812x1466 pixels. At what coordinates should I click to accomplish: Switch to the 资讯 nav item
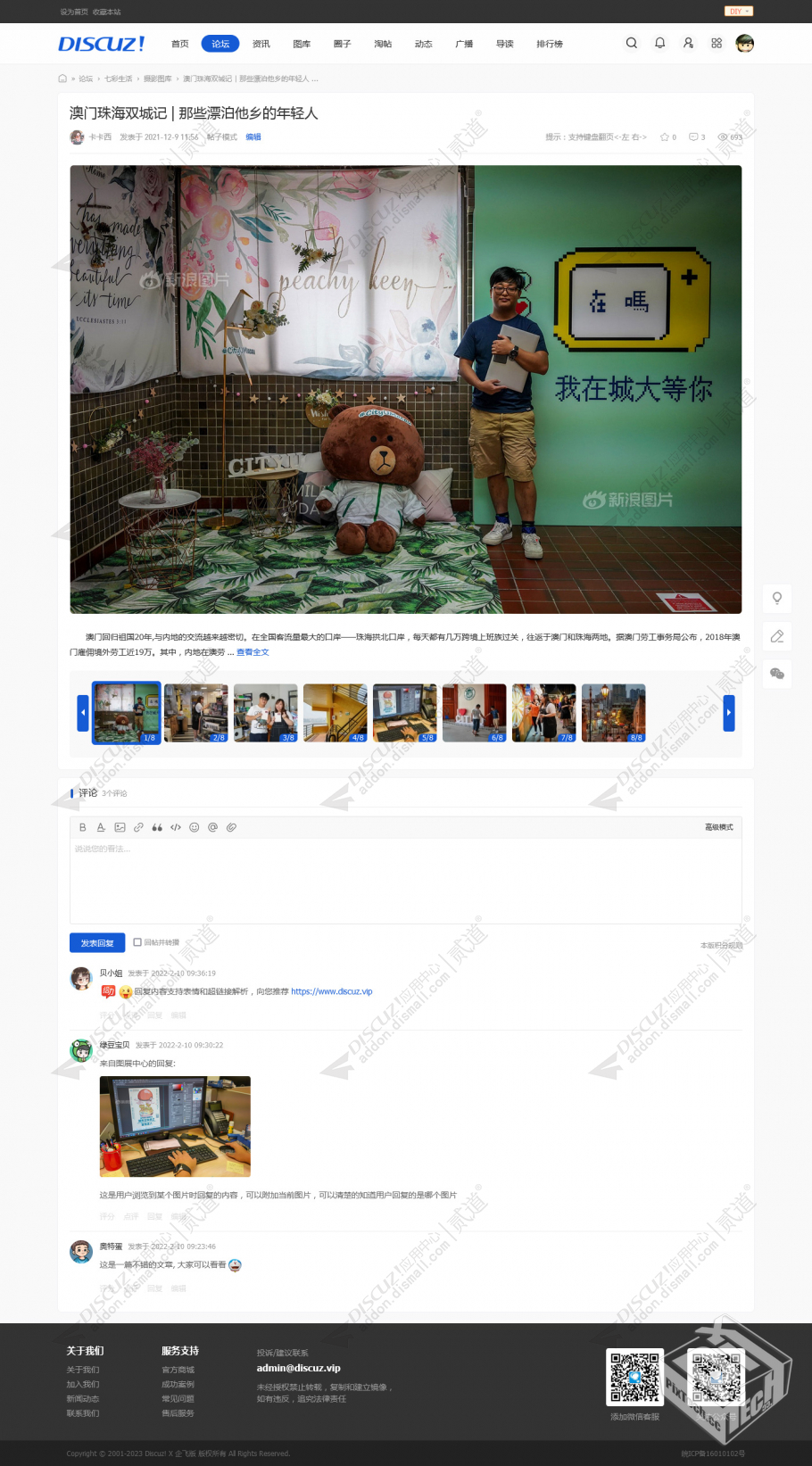[x=261, y=44]
